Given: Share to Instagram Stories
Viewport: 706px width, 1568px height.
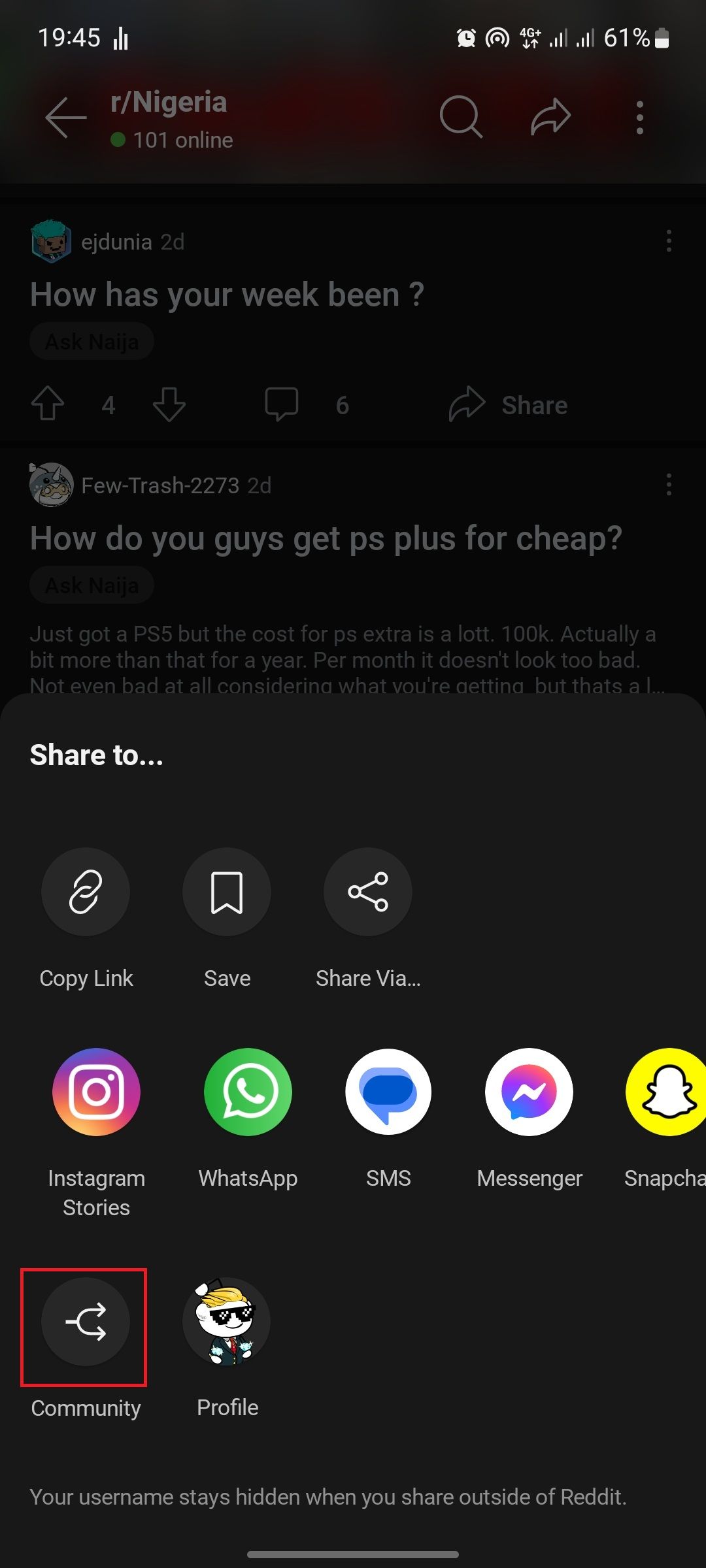Looking at the screenshot, I should pos(96,1092).
